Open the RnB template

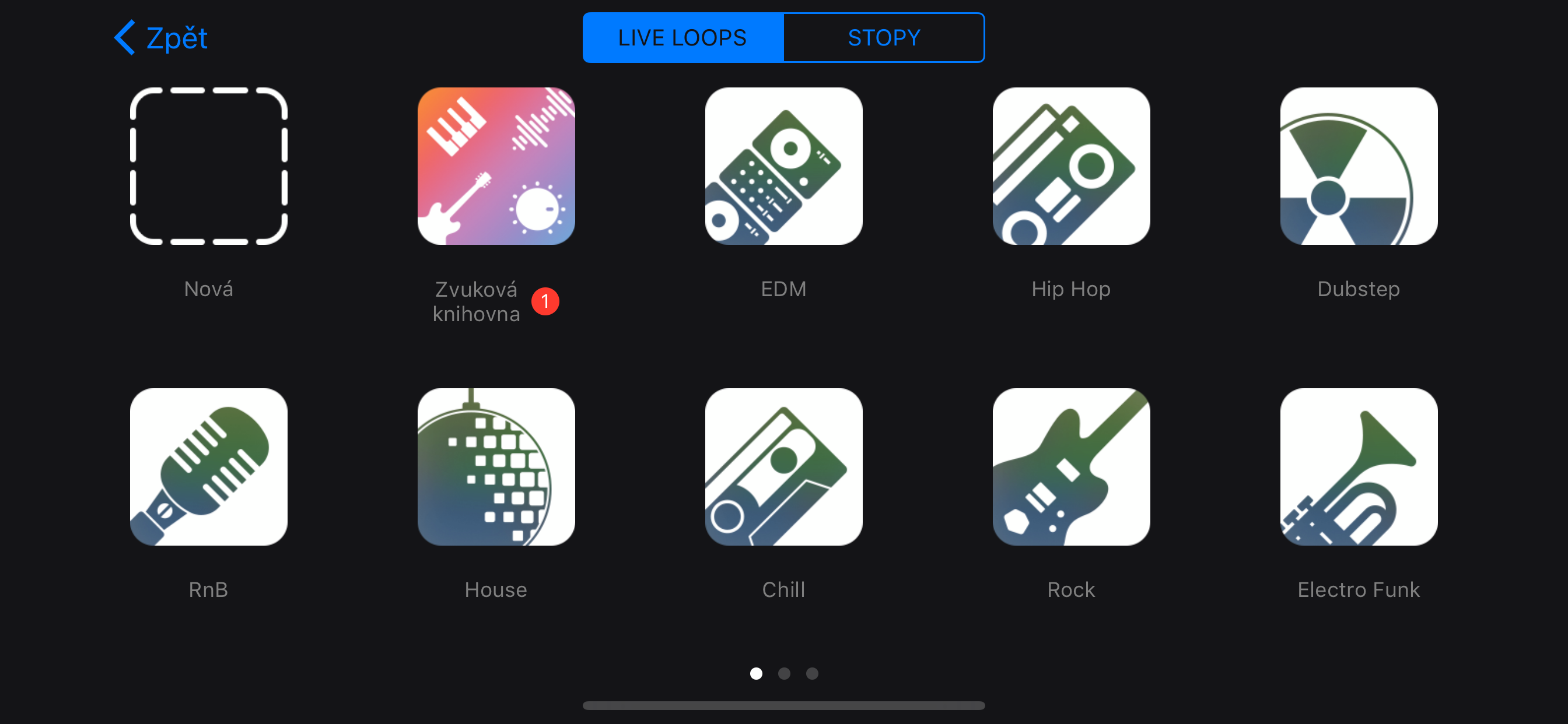(x=208, y=467)
